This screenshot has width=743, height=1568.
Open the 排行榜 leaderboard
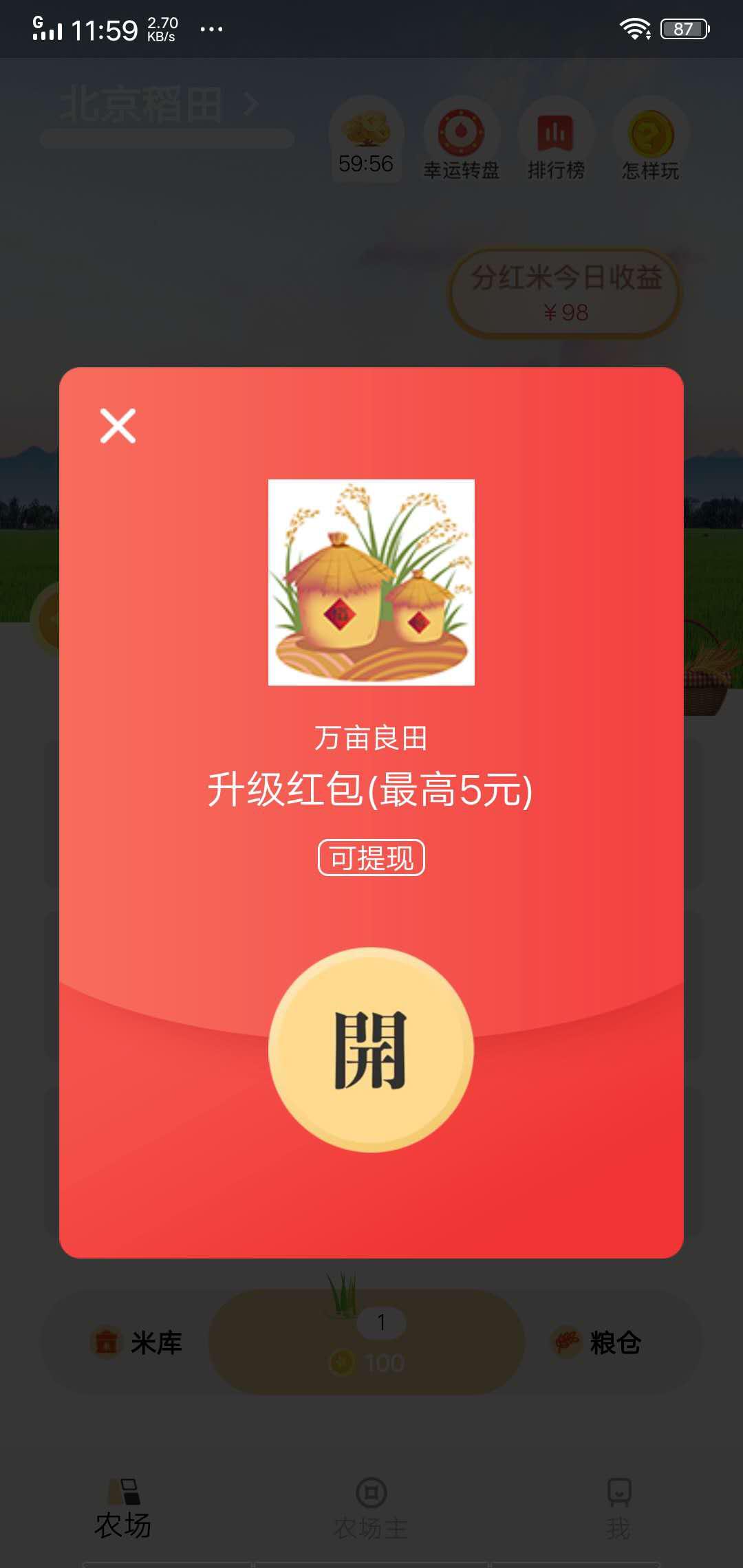(556, 141)
